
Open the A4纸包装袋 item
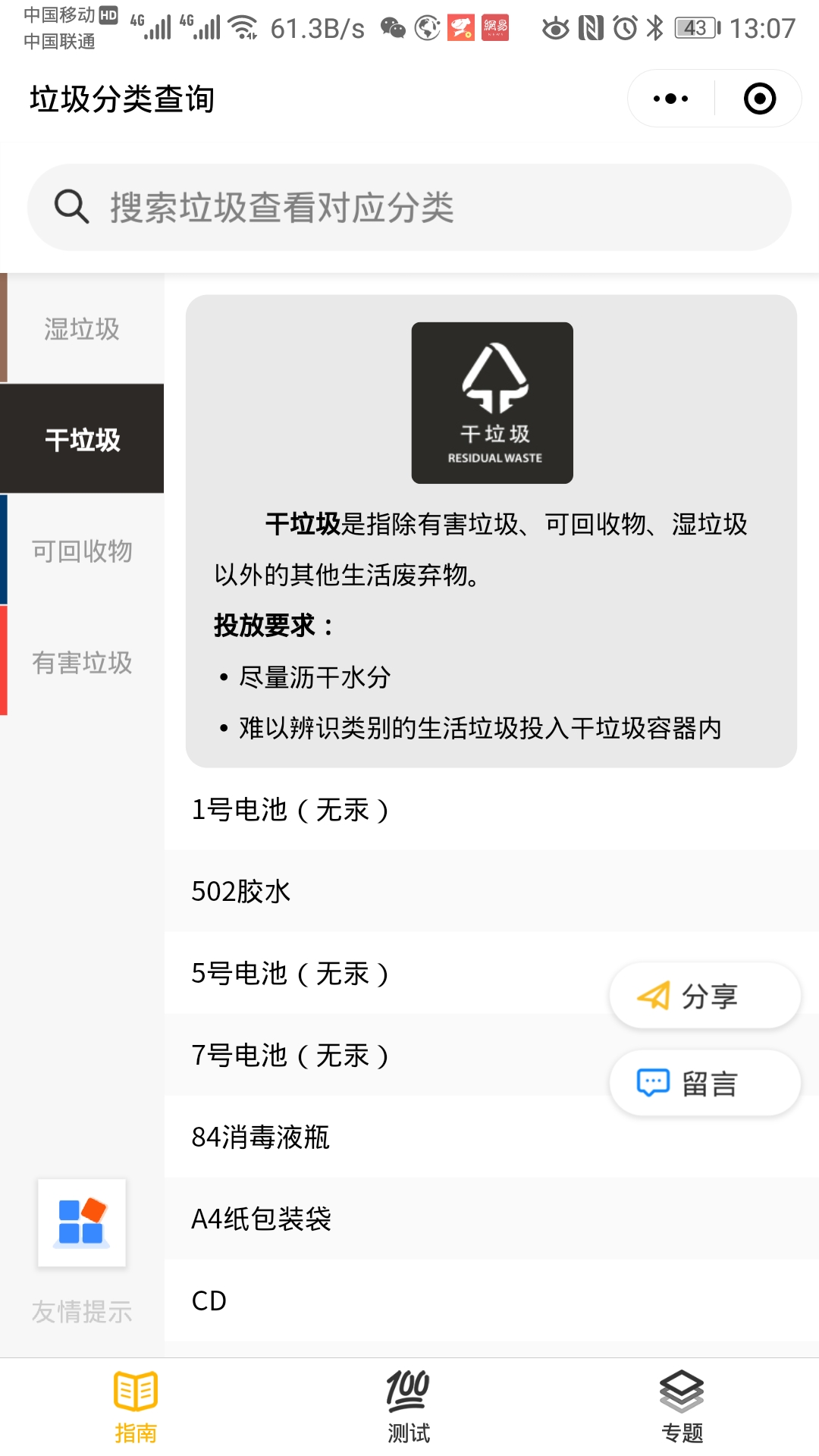[491, 1219]
